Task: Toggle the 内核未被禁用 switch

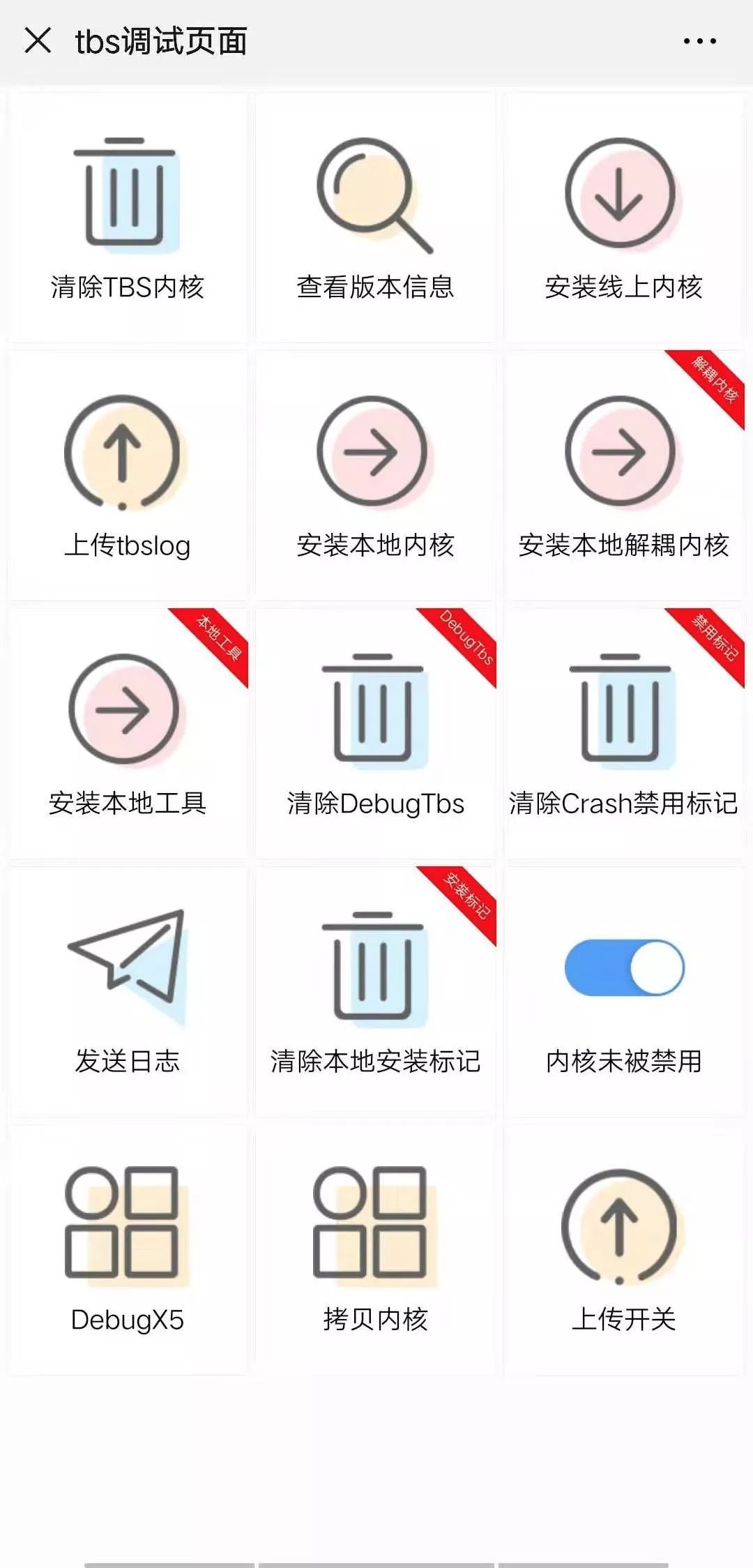Action: pyautogui.click(x=624, y=967)
